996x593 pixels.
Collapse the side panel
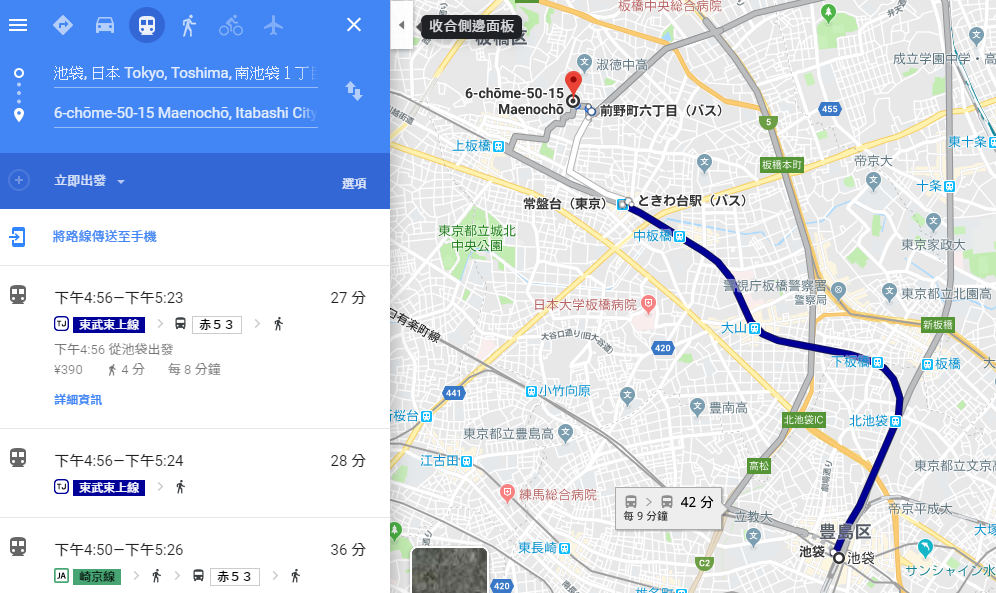[x=402, y=25]
